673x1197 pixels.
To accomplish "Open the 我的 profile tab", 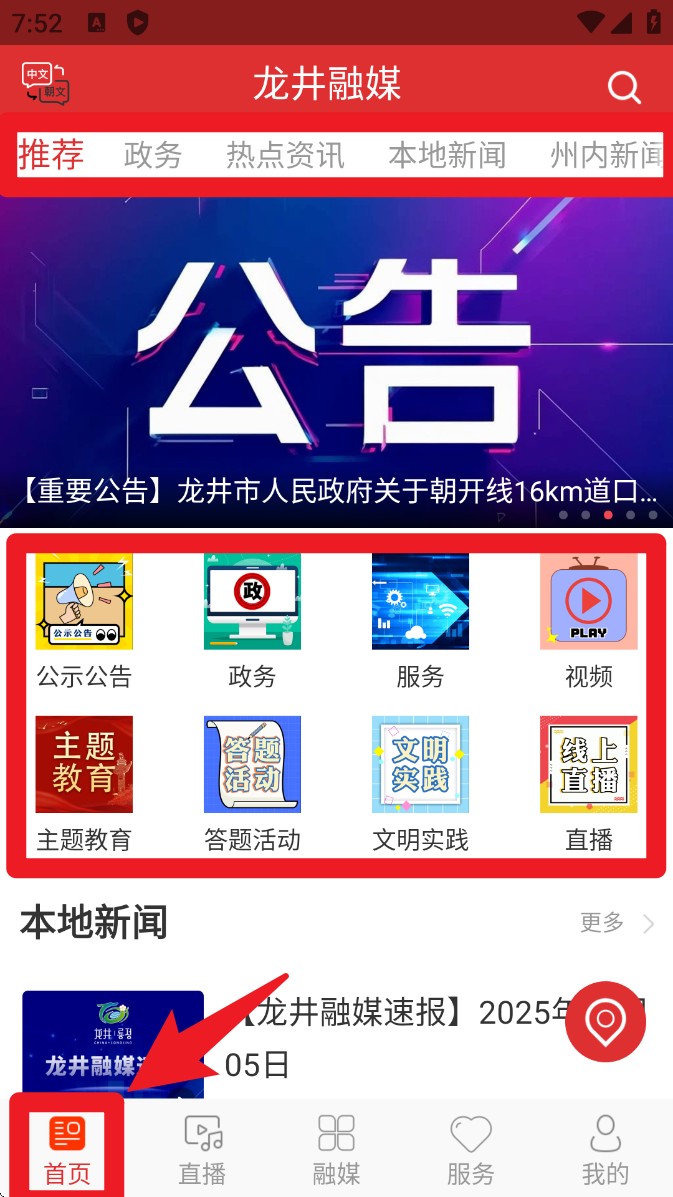I will pos(605,1150).
